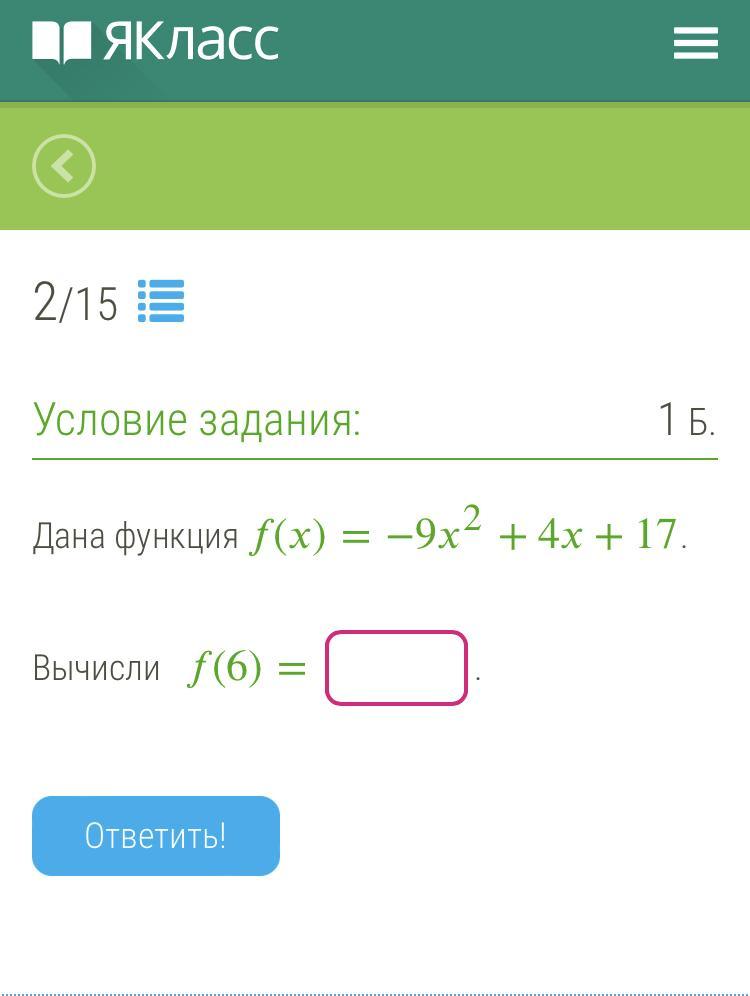Open the hamburger menu
The width and height of the screenshot is (750, 996).
click(x=695, y=43)
